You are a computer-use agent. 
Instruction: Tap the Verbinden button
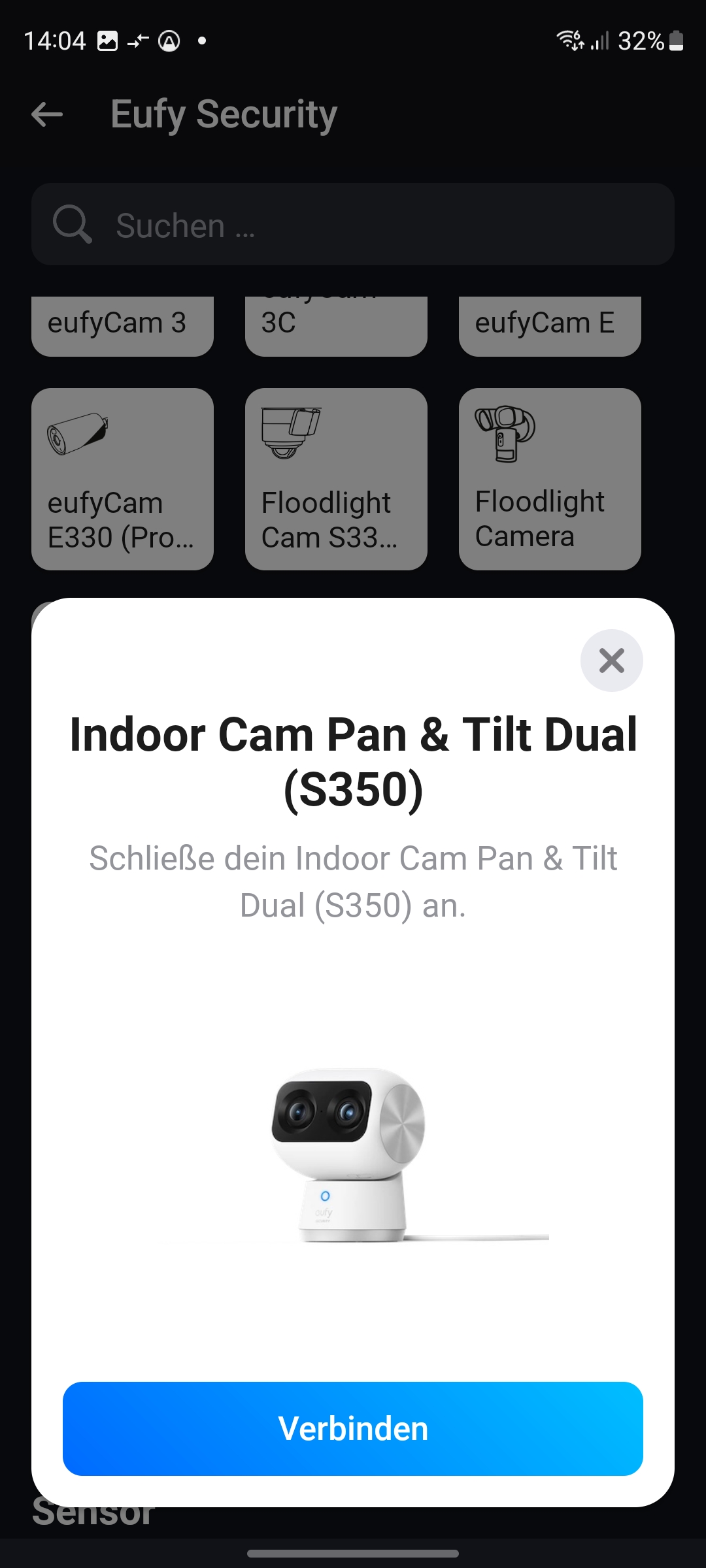point(353,1428)
